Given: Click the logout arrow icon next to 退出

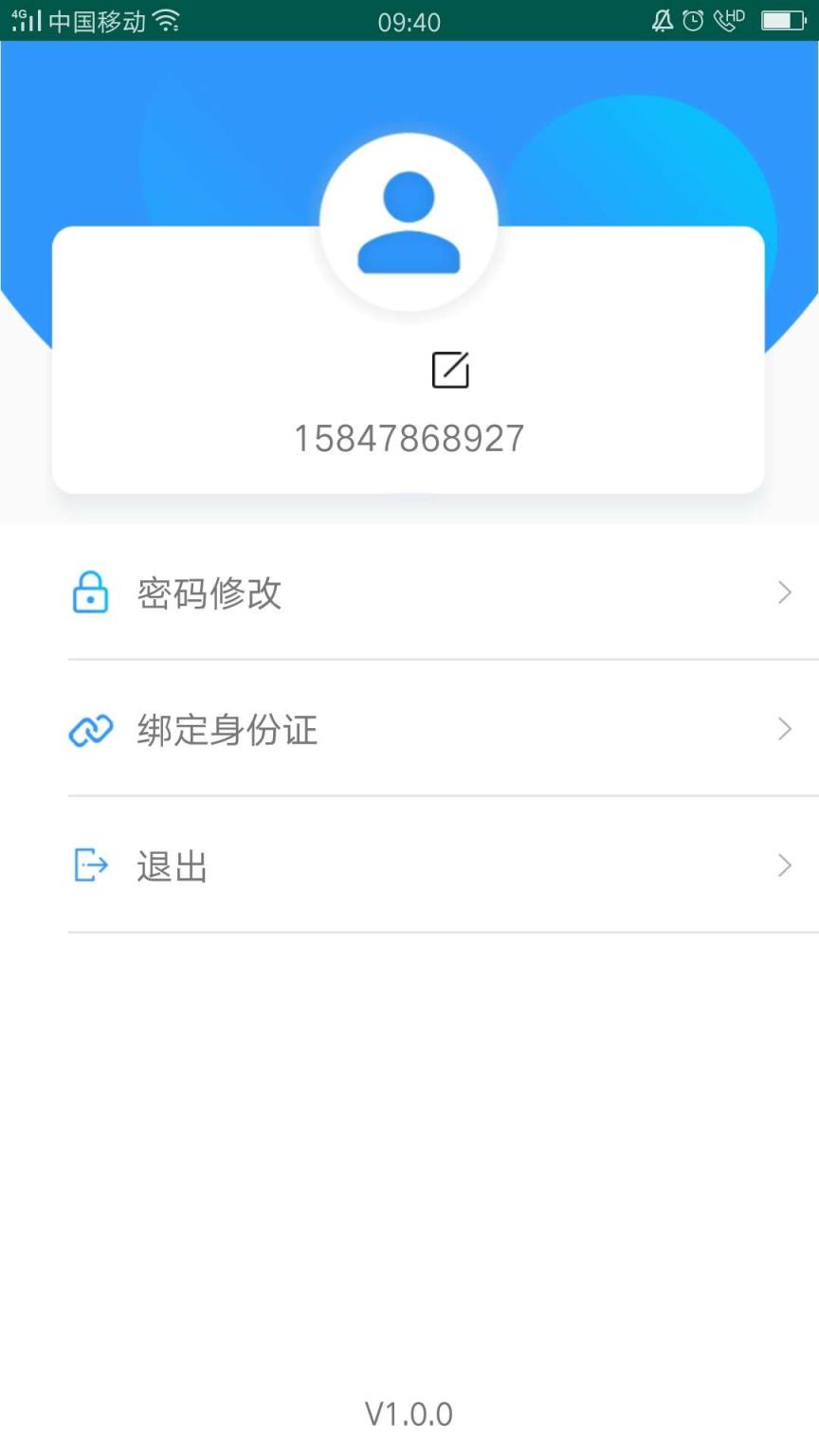Looking at the screenshot, I should click(x=90, y=865).
